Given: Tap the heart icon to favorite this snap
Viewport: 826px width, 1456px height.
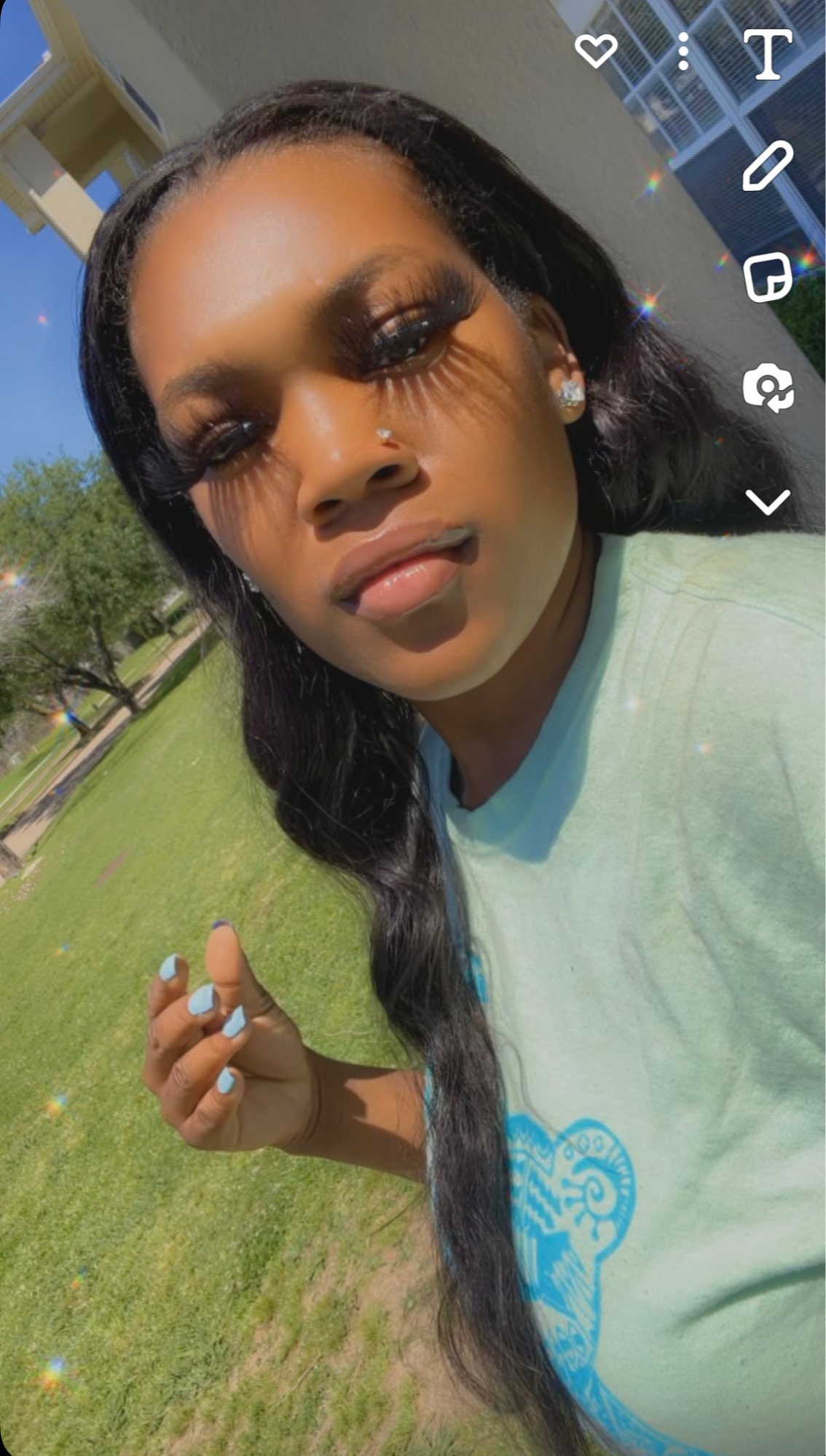Looking at the screenshot, I should pos(596,51).
